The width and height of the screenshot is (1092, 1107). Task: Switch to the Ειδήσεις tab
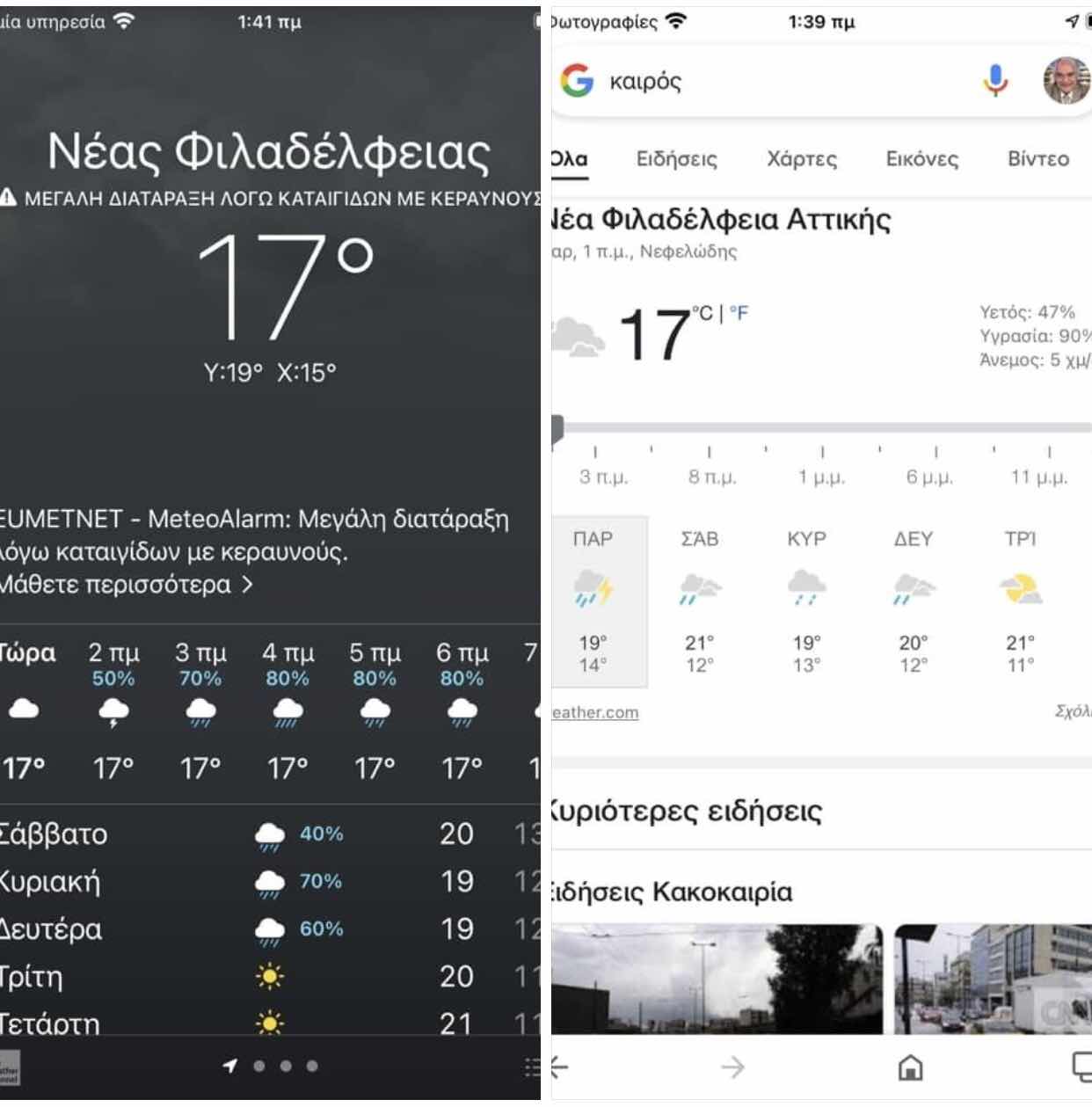point(676,159)
